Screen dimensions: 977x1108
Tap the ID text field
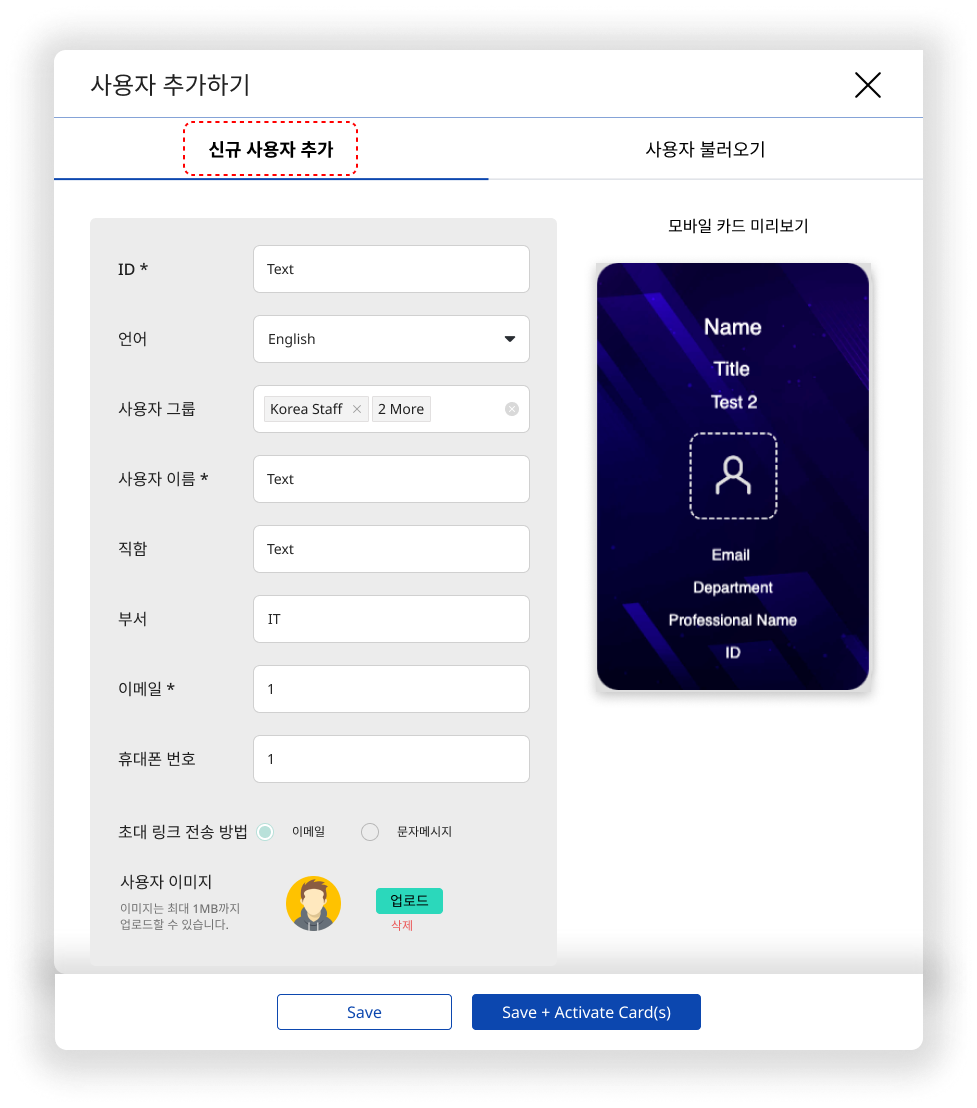[391, 269]
